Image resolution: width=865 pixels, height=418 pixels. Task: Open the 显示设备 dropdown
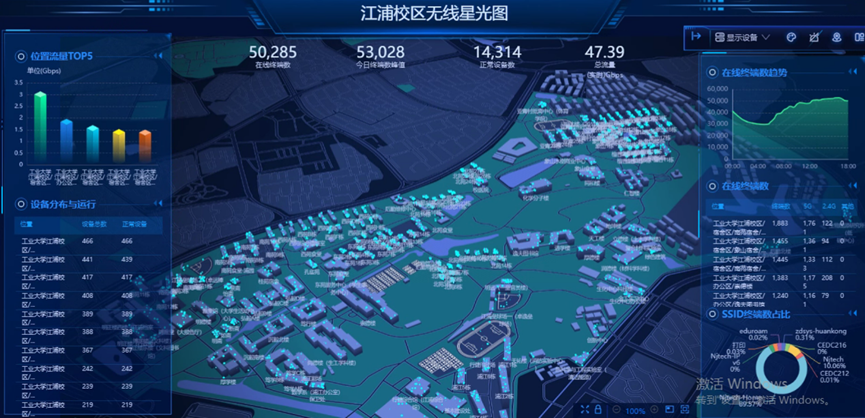pos(742,37)
